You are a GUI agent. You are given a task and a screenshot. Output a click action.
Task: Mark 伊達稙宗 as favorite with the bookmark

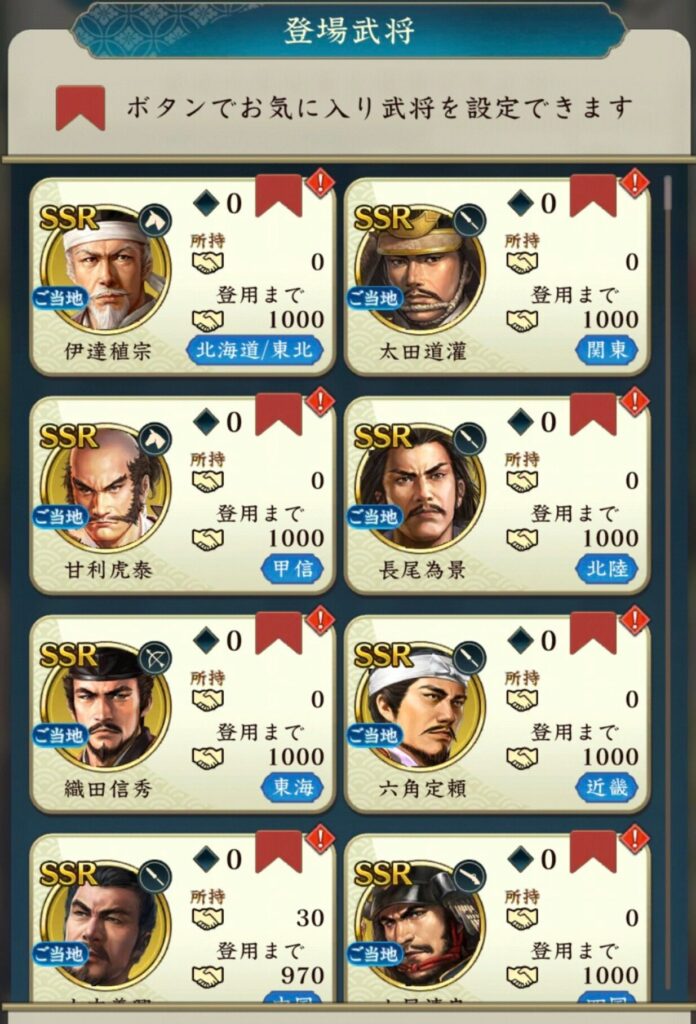278,193
